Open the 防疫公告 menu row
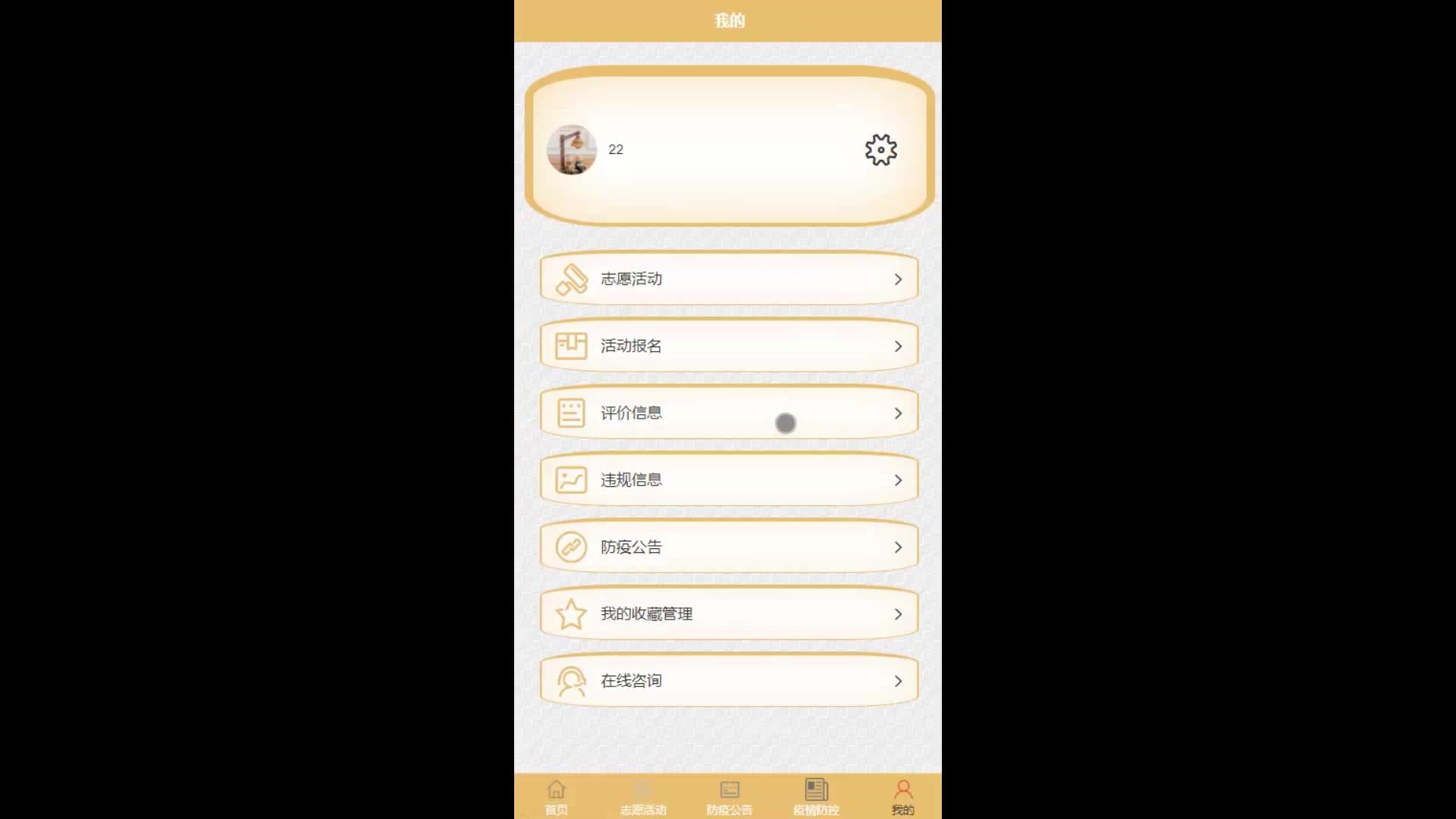Image resolution: width=1456 pixels, height=819 pixels. tap(728, 547)
